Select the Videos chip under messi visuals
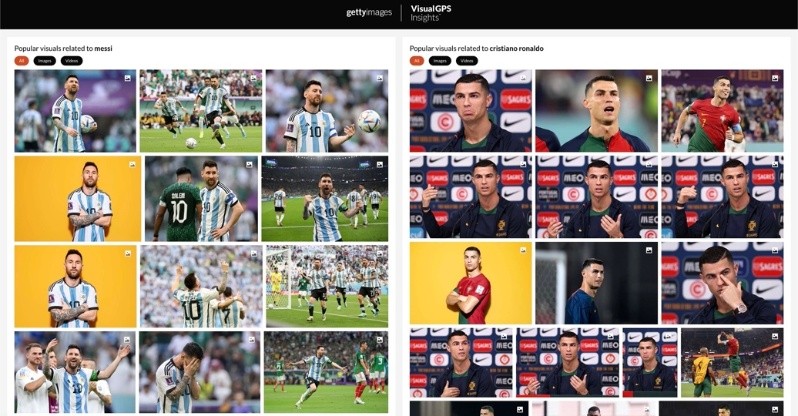The height and width of the screenshot is (416, 798). (71, 60)
